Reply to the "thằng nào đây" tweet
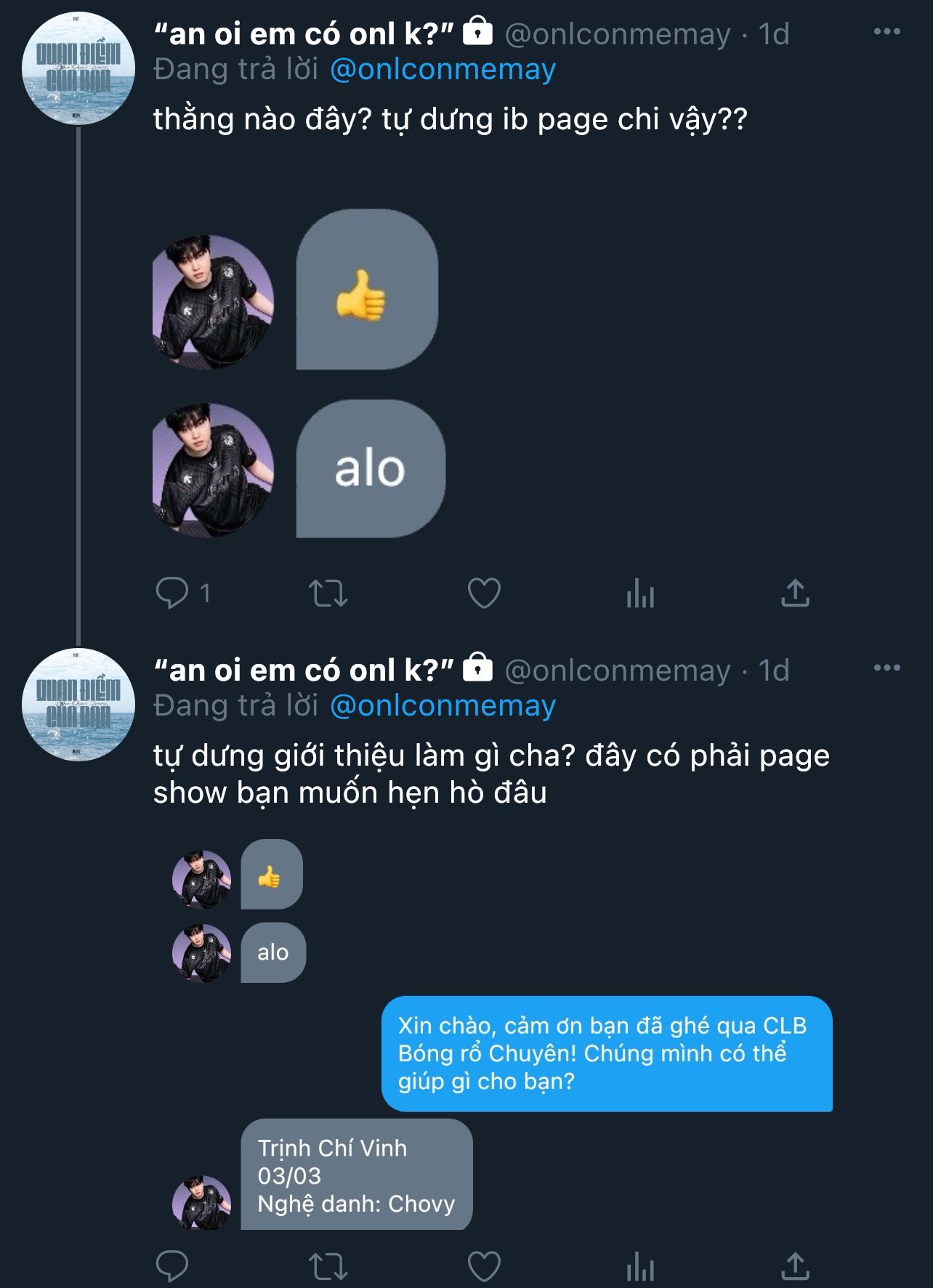Screen dimensions: 933x1288 tap(173, 593)
